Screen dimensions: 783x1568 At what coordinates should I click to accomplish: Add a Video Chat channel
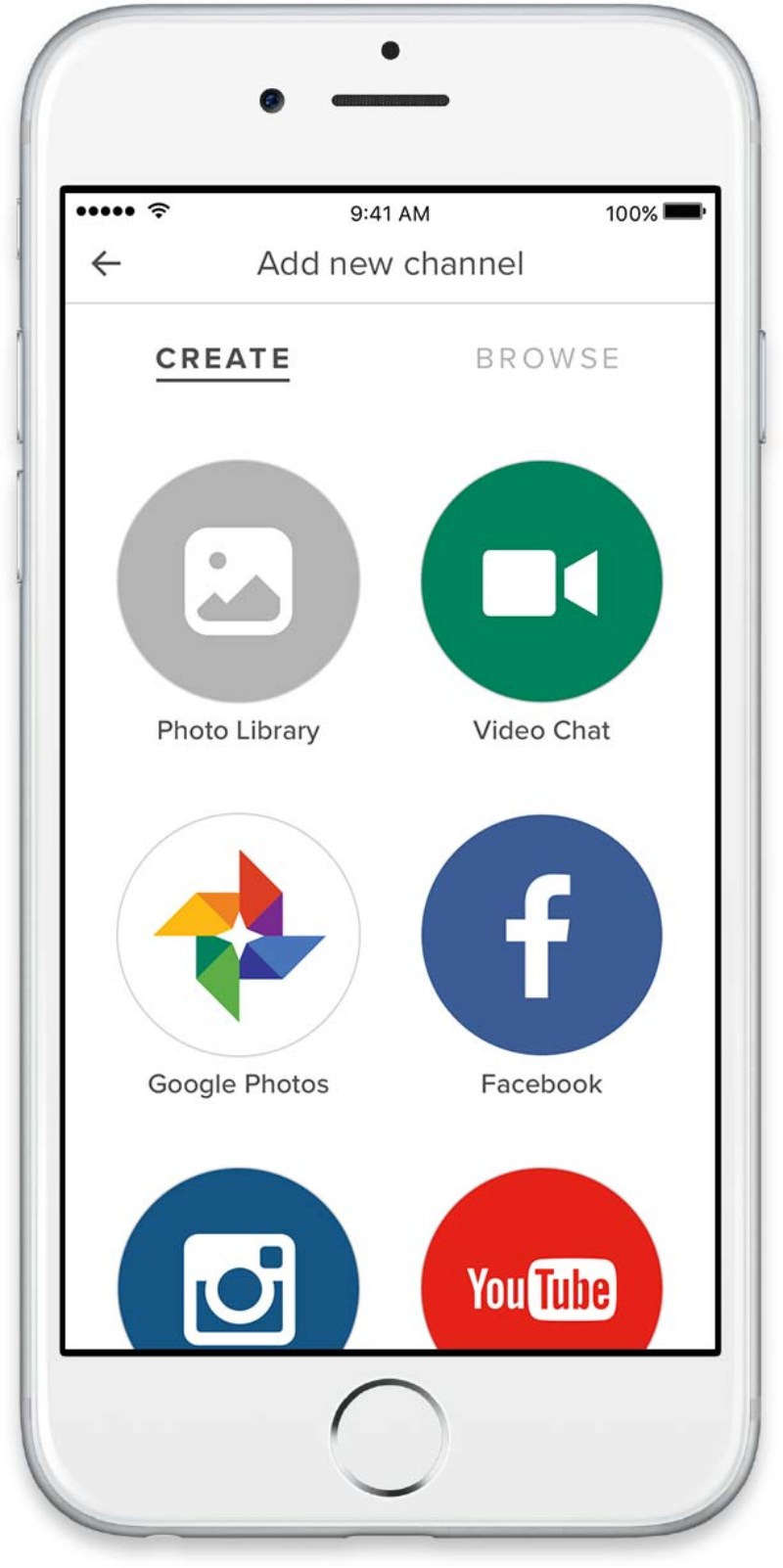click(x=541, y=581)
